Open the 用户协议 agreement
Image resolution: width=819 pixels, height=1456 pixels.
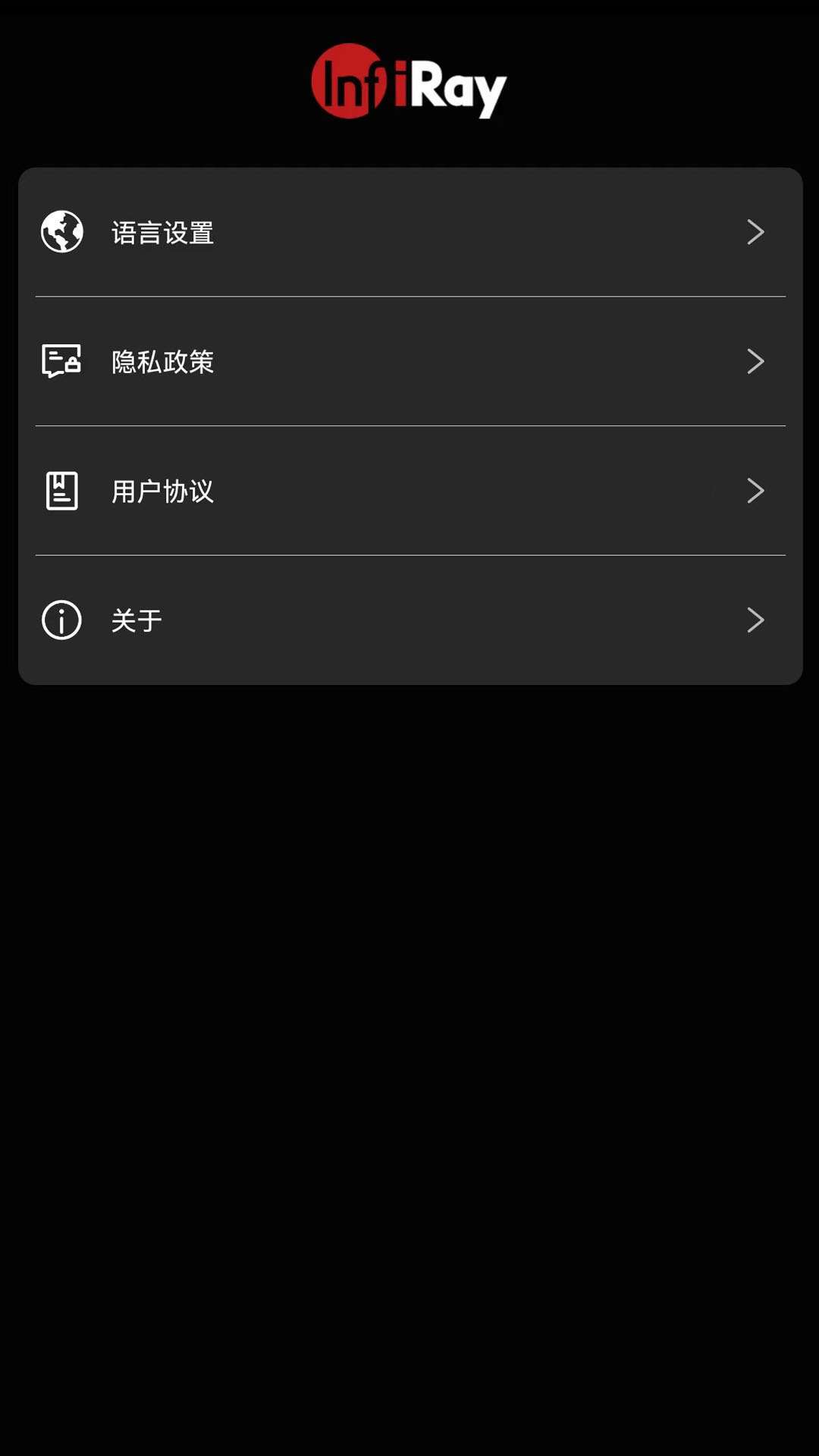click(409, 491)
